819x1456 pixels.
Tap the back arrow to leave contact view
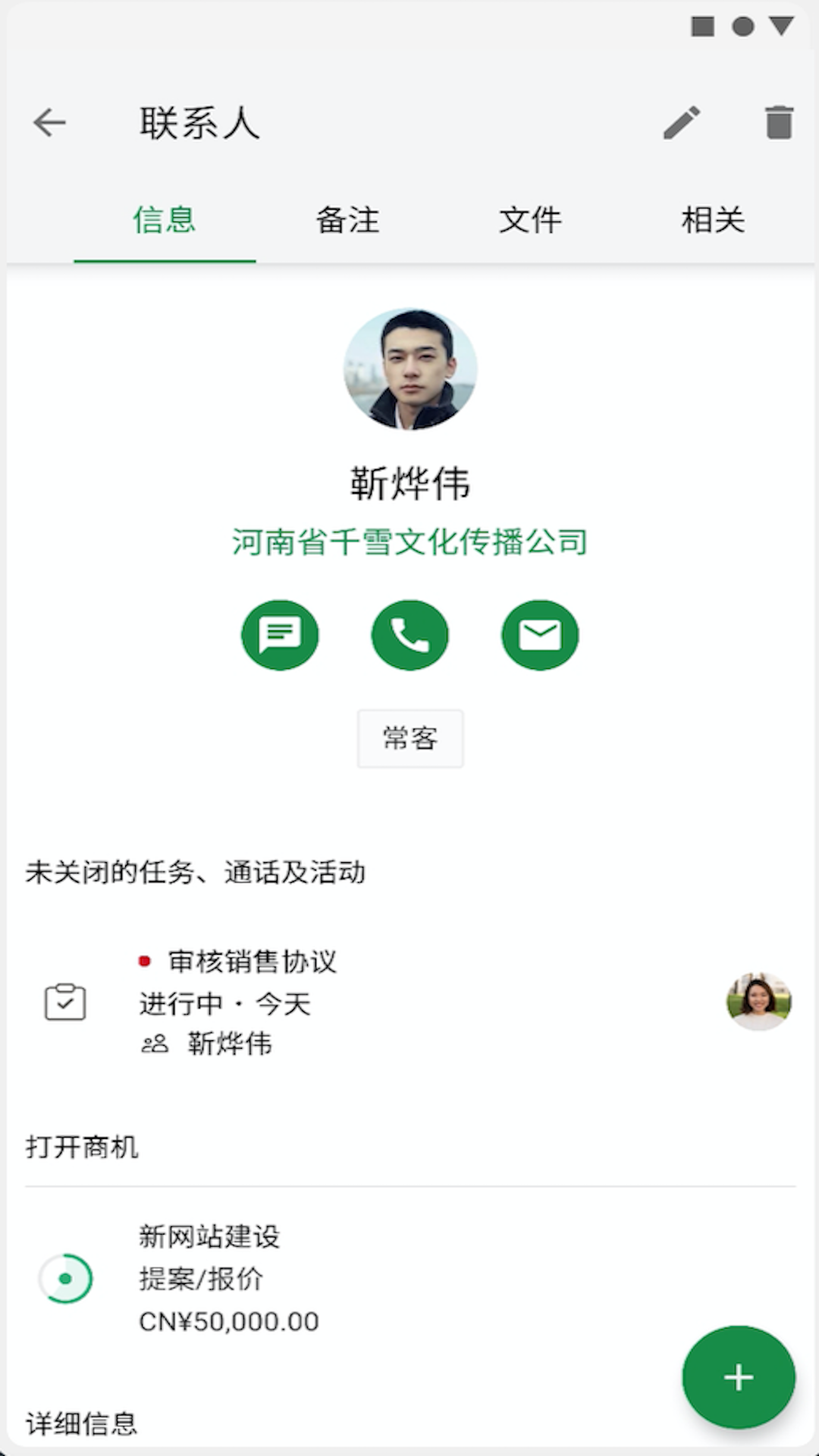pyautogui.click(x=48, y=124)
